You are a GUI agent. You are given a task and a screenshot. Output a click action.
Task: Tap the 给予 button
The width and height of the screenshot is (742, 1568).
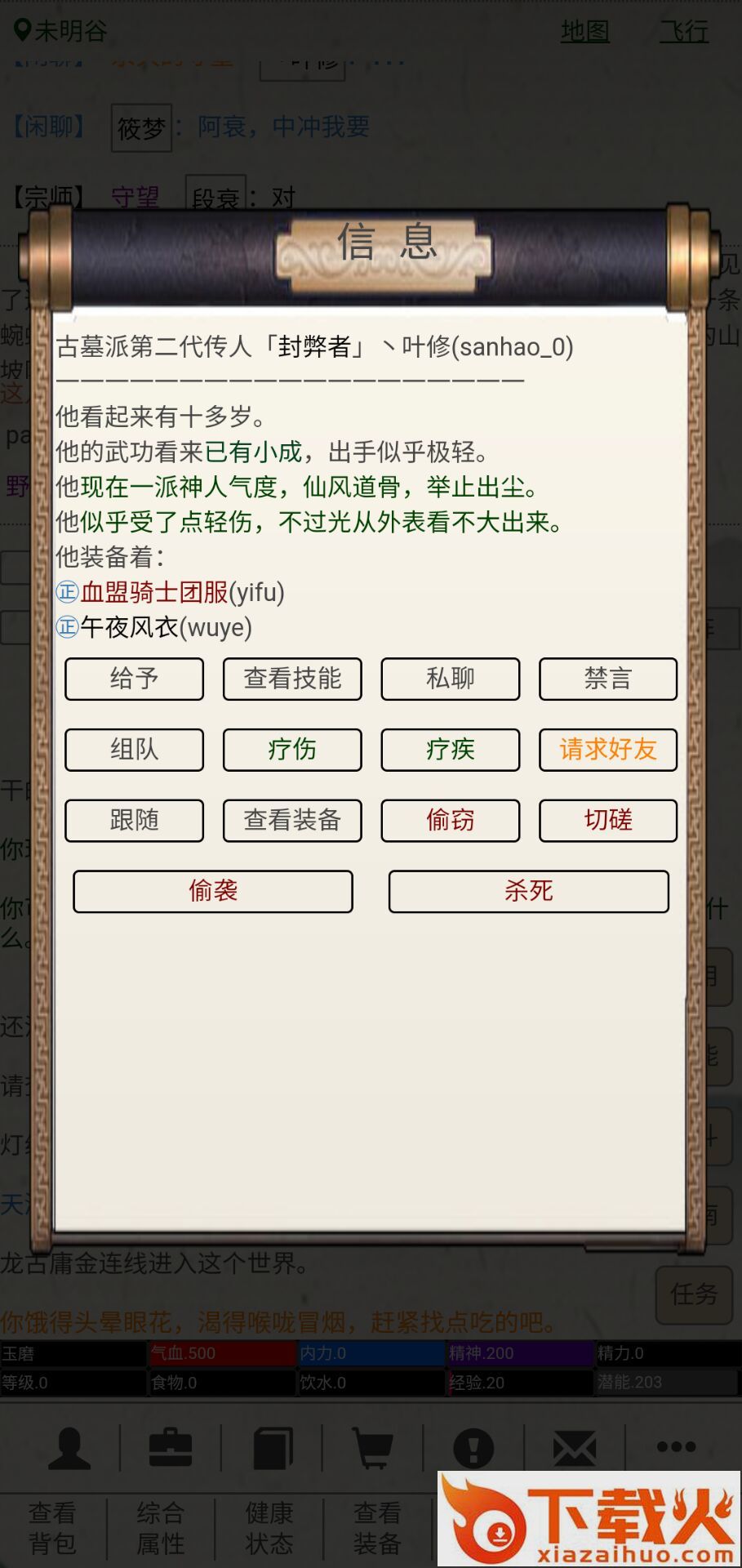[x=134, y=679]
